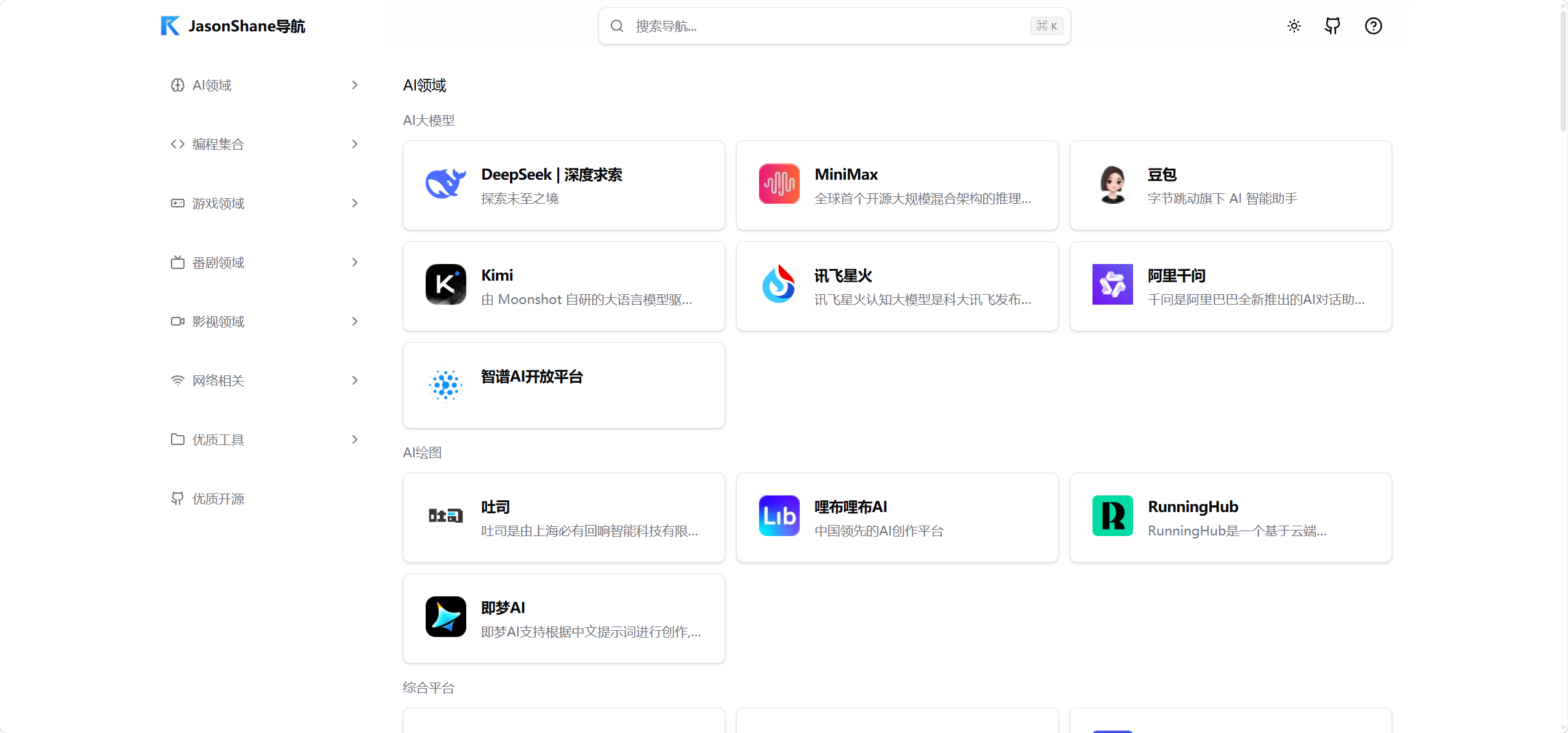Open the 阿里千问 card
The width and height of the screenshot is (1568, 733).
point(1230,286)
